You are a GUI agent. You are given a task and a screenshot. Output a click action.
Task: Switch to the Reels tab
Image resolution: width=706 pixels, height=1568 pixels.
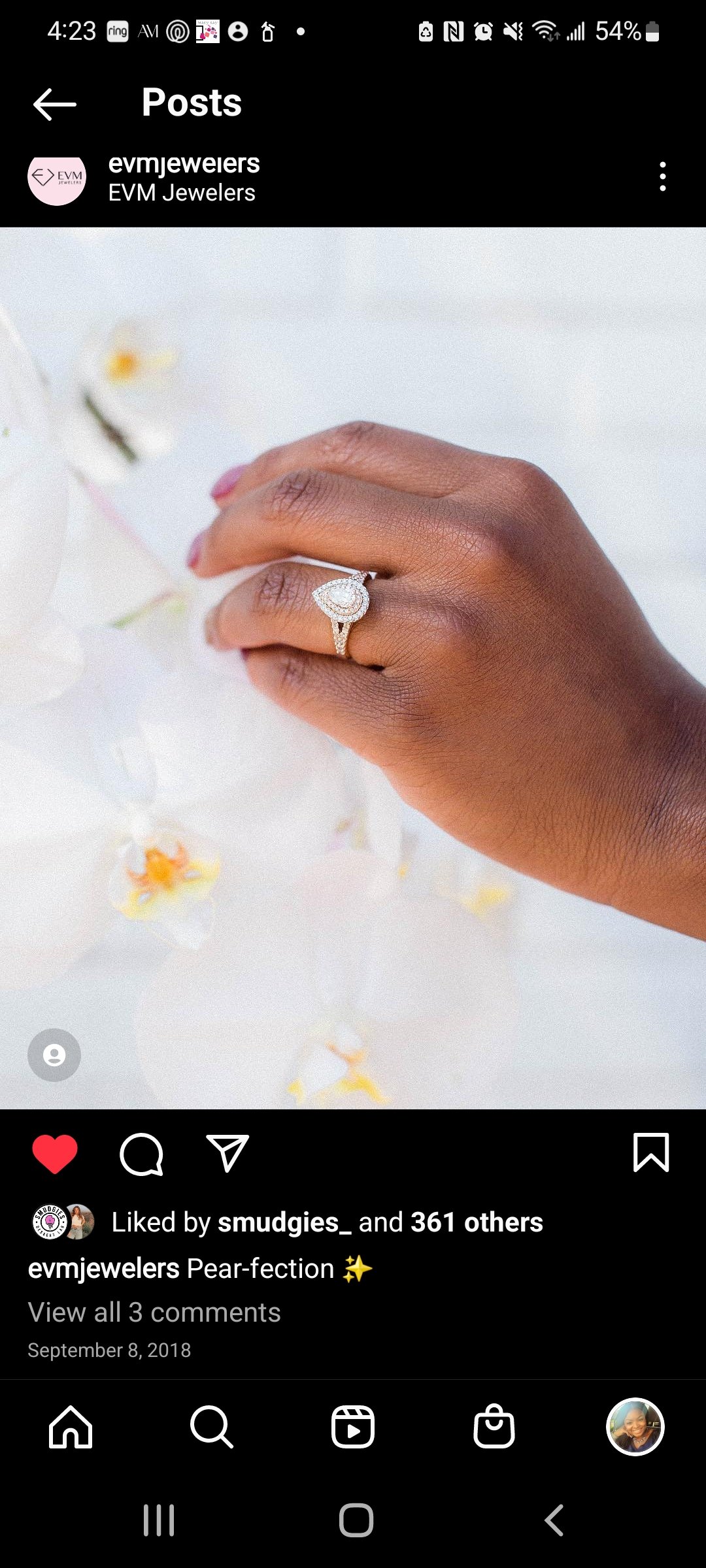coord(353,1427)
